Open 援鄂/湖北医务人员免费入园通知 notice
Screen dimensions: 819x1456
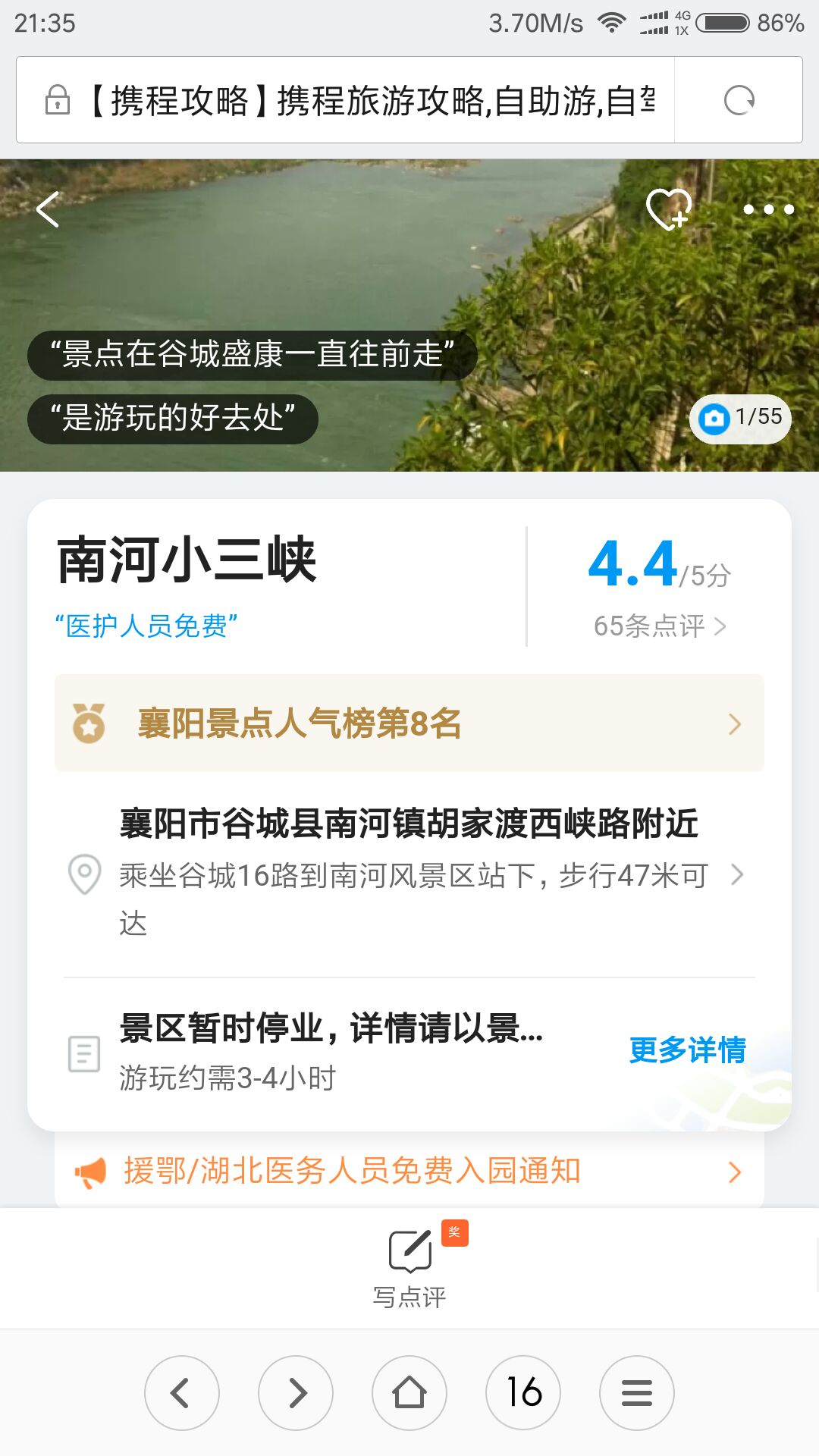(409, 1172)
